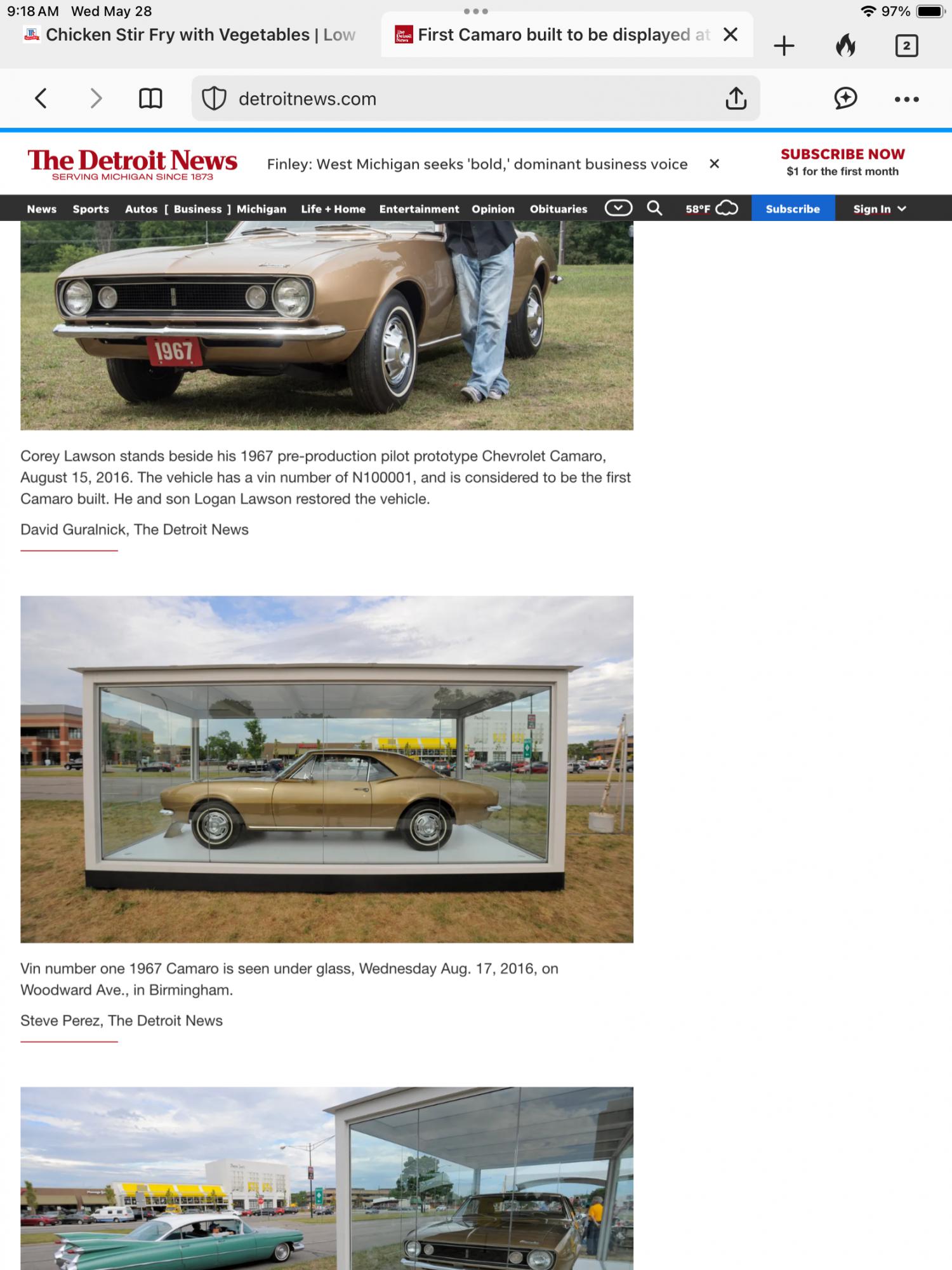Go to the Sports section
Image resolution: width=952 pixels, height=1270 pixels.
click(91, 209)
